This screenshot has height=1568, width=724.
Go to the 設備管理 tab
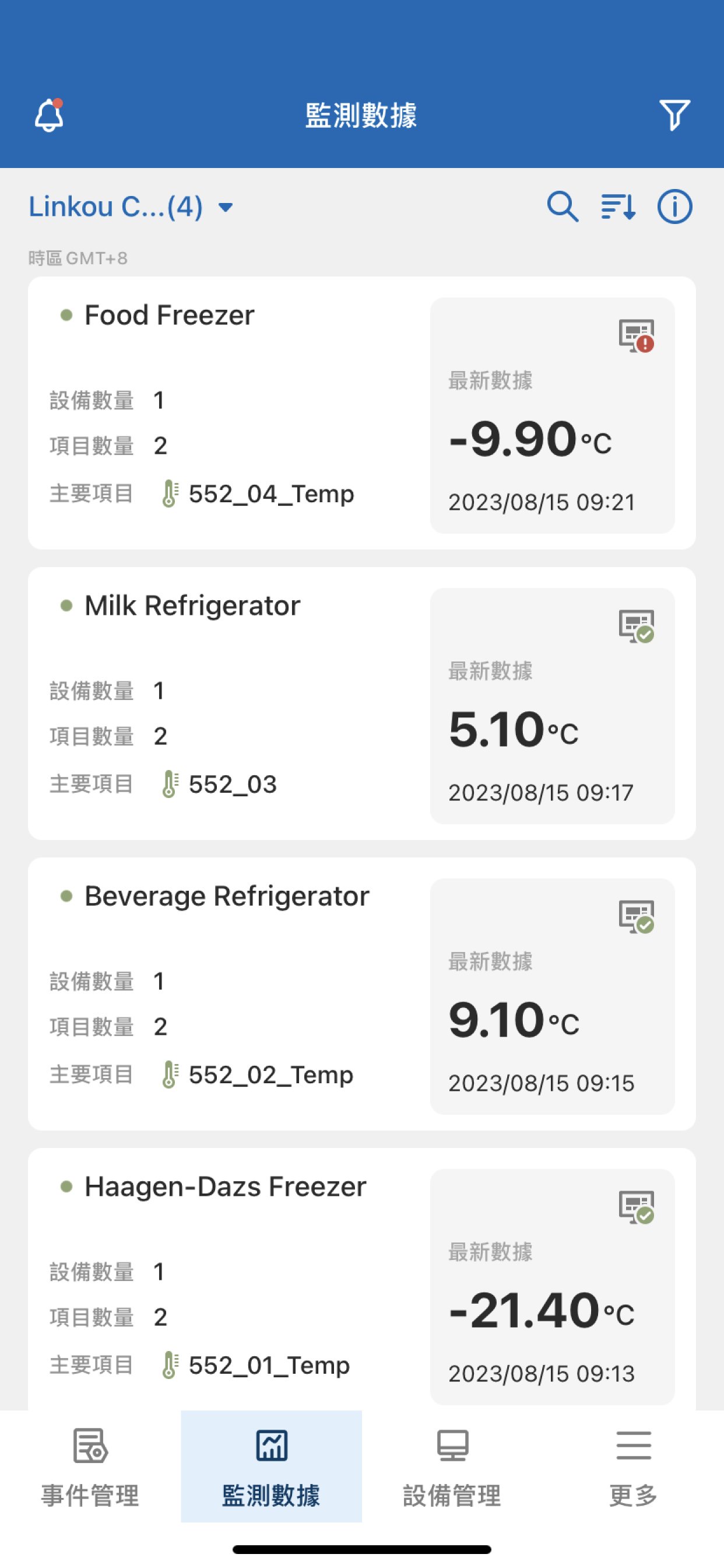[x=452, y=1467]
